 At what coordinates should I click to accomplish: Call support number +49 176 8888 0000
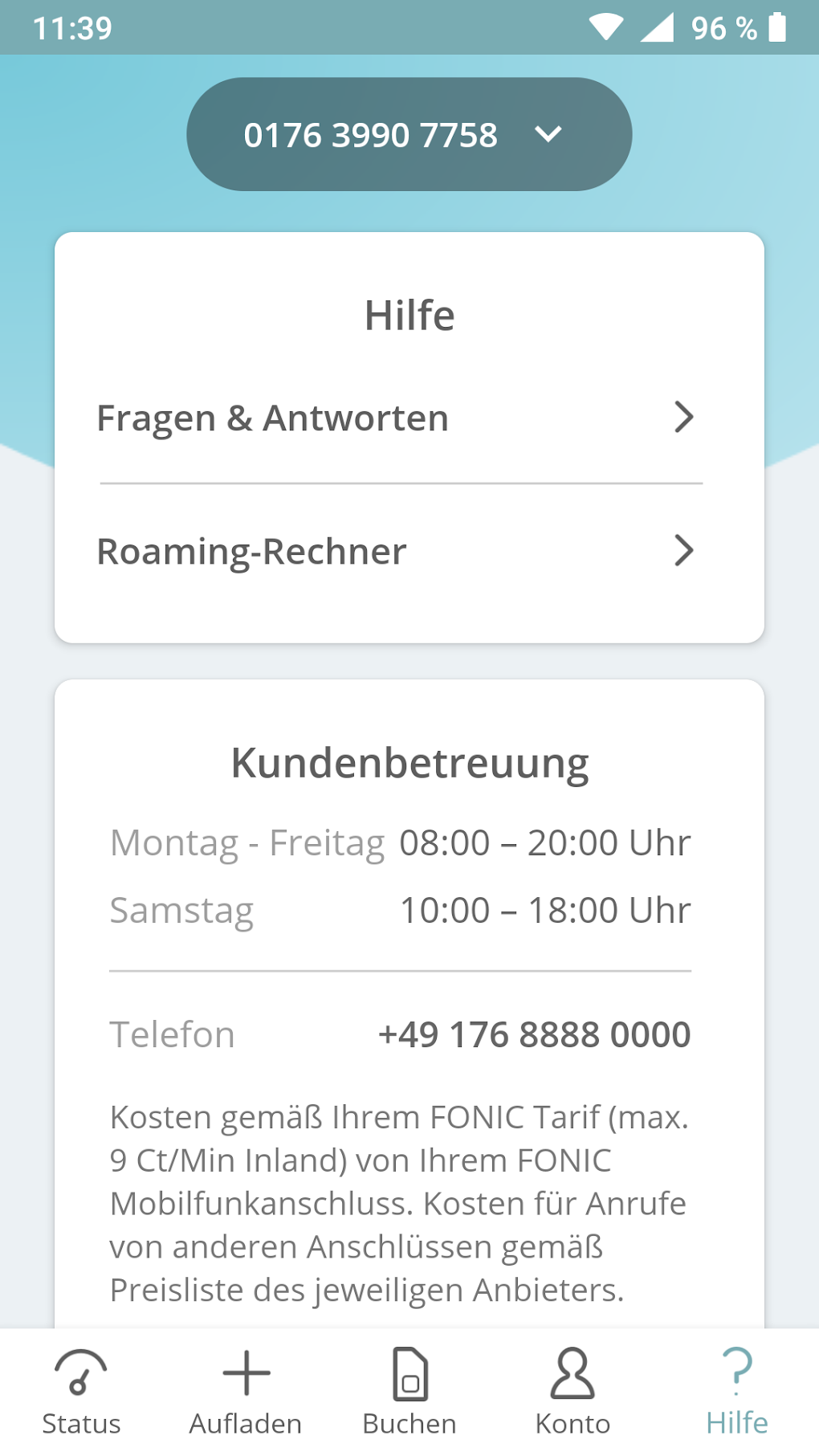(x=534, y=1034)
